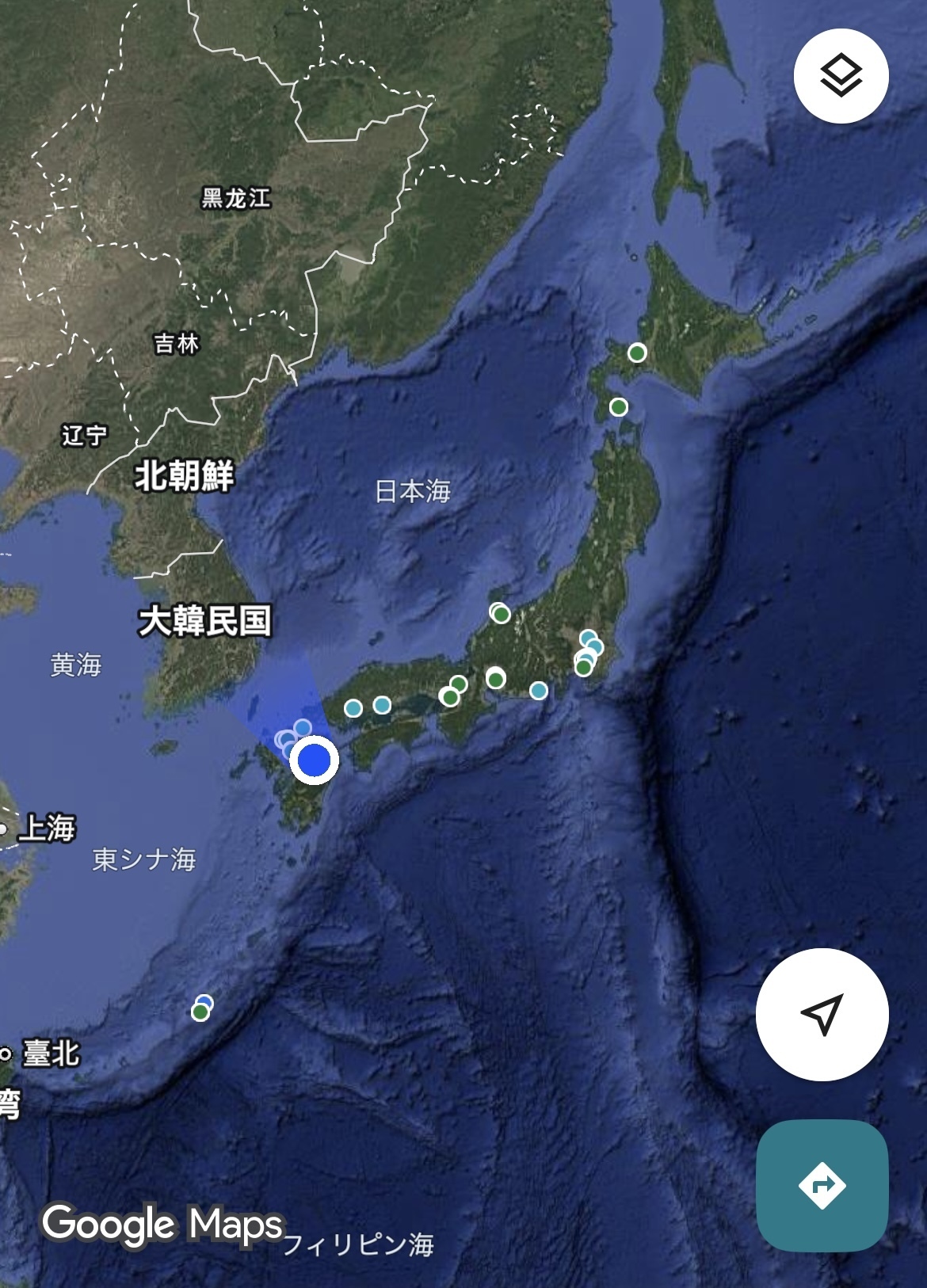Toggle satellite view via the layers button
The width and height of the screenshot is (927, 1288).
(x=842, y=75)
